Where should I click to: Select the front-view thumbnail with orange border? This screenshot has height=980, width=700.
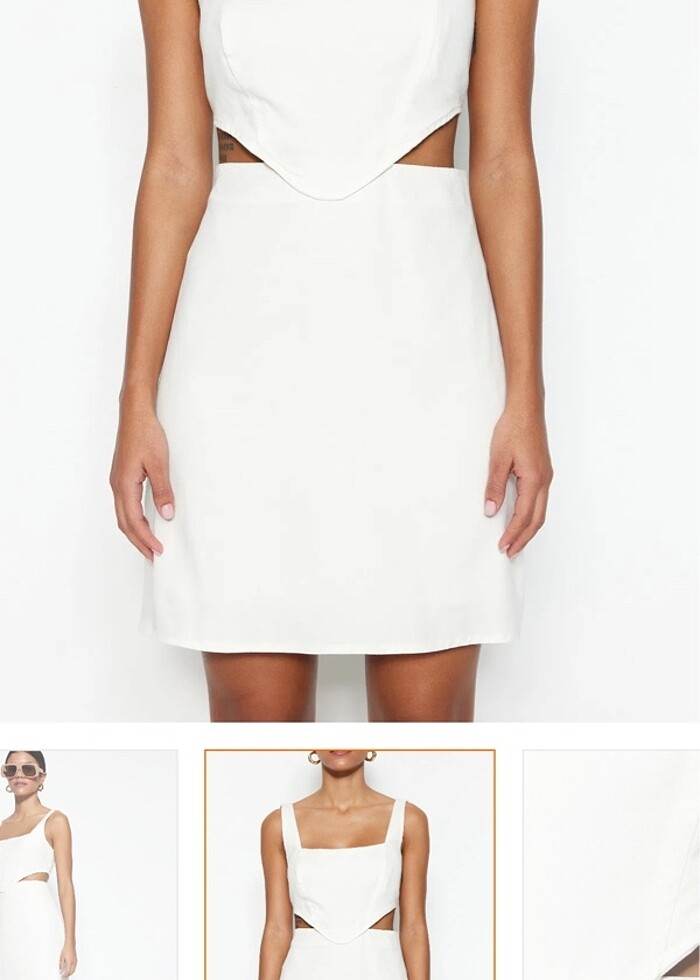(349, 864)
